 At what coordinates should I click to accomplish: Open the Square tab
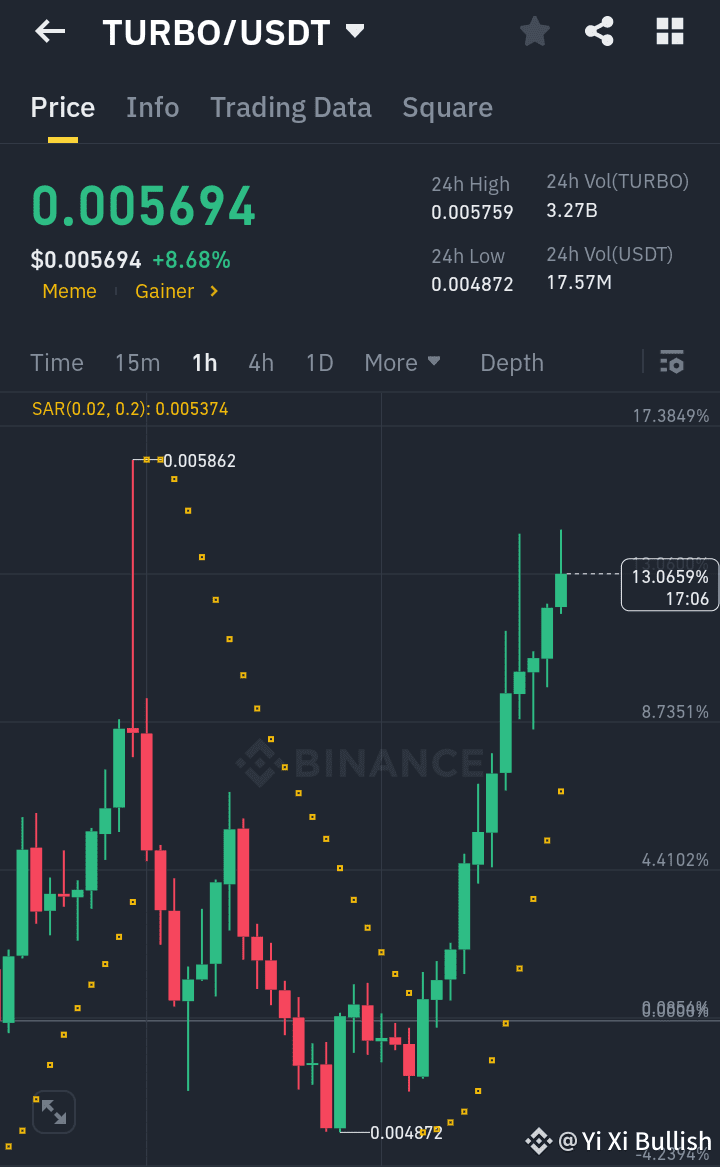(447, 107)
